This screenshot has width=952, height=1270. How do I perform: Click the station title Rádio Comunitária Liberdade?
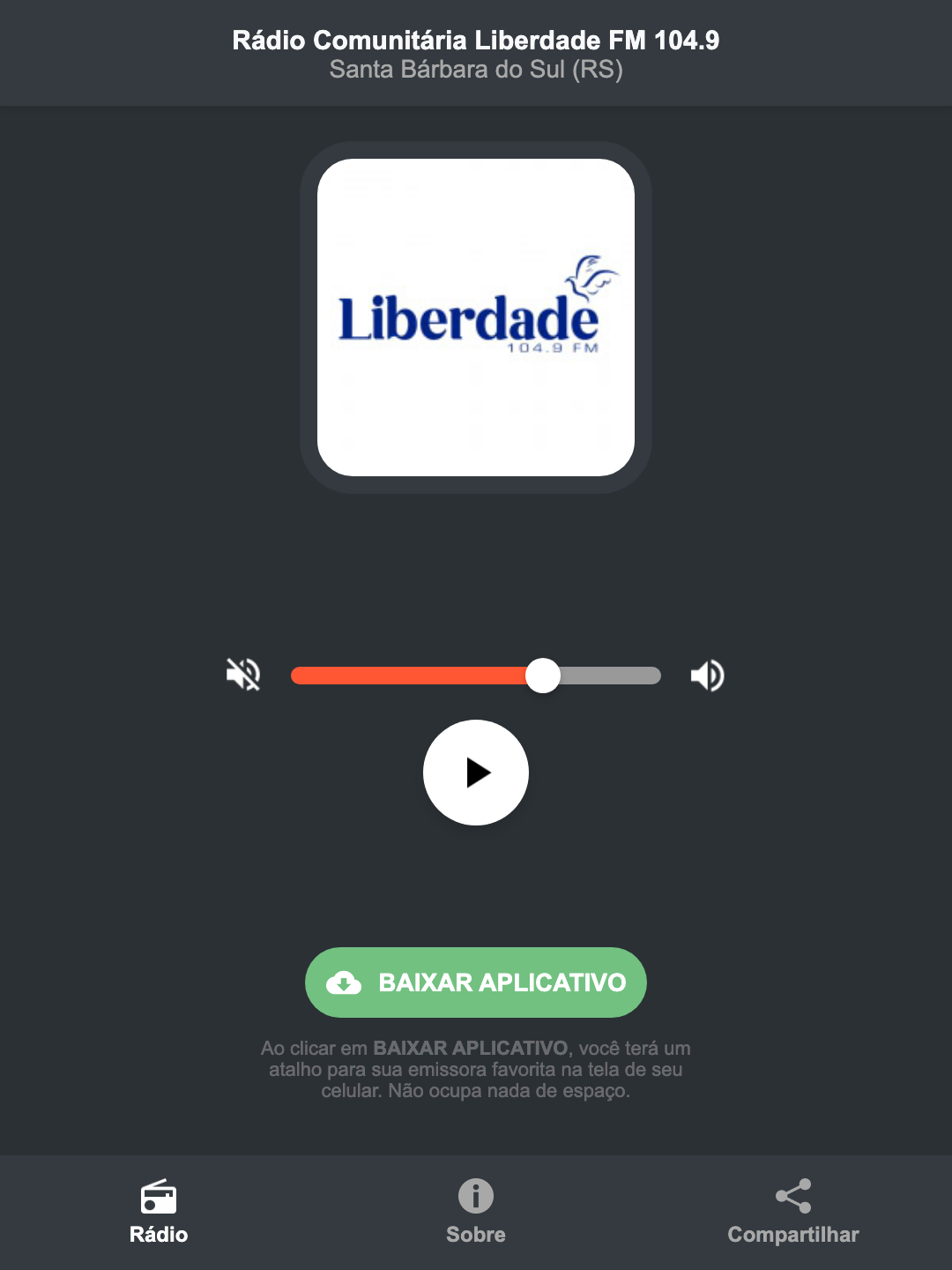tap(475, 39)
